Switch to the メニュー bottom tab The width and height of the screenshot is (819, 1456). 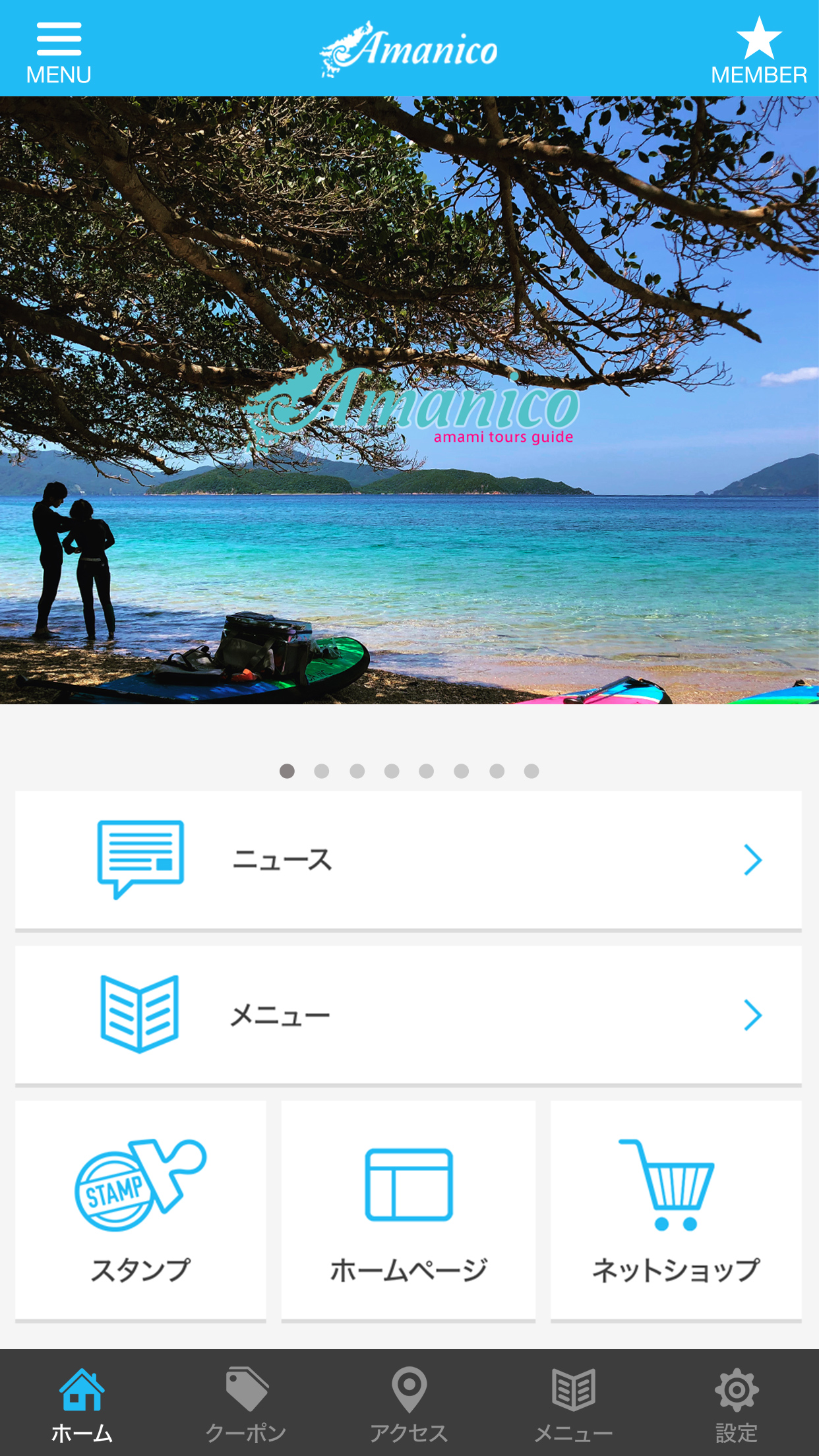pyautogui.click(x=573, y=1403)
